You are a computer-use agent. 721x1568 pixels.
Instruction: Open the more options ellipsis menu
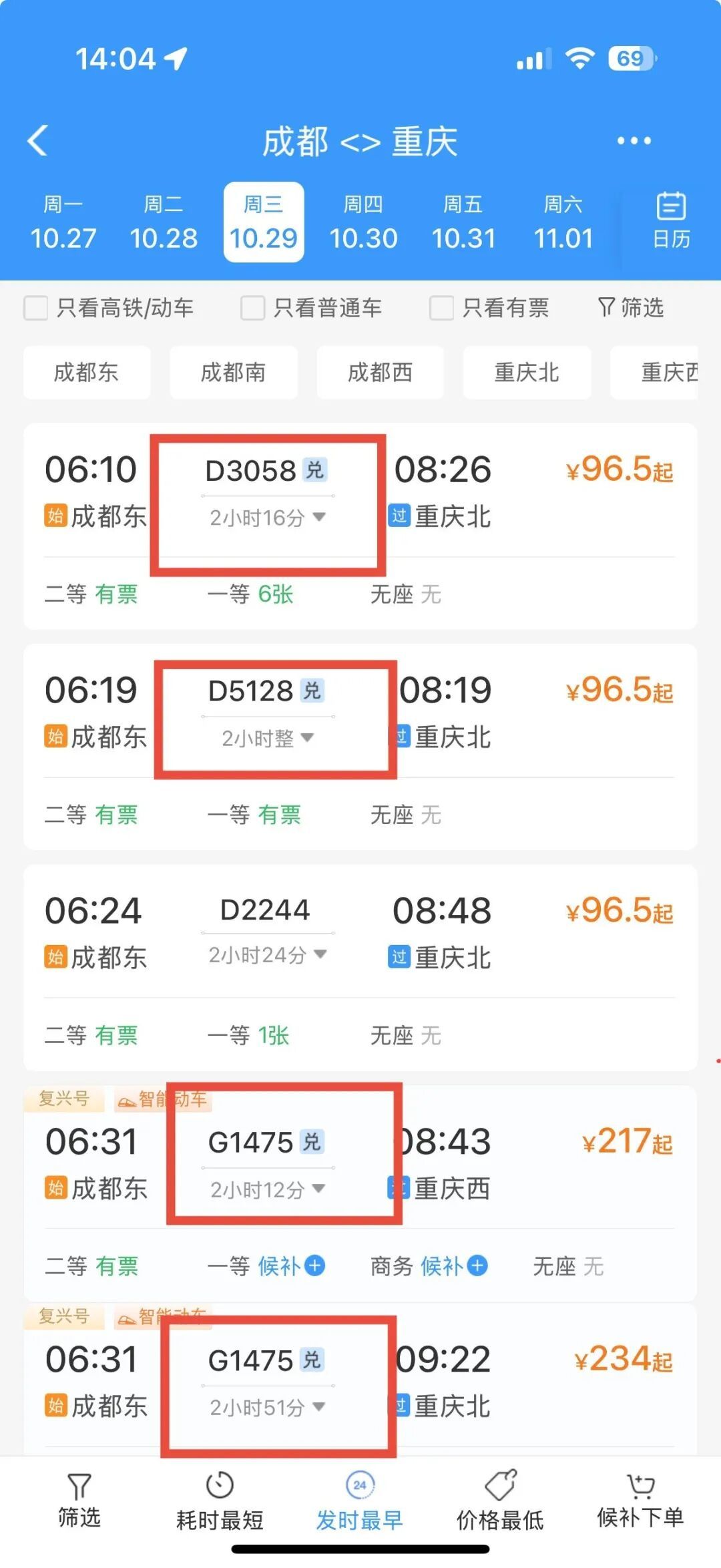pyautogui.click(x=634, y=140)
